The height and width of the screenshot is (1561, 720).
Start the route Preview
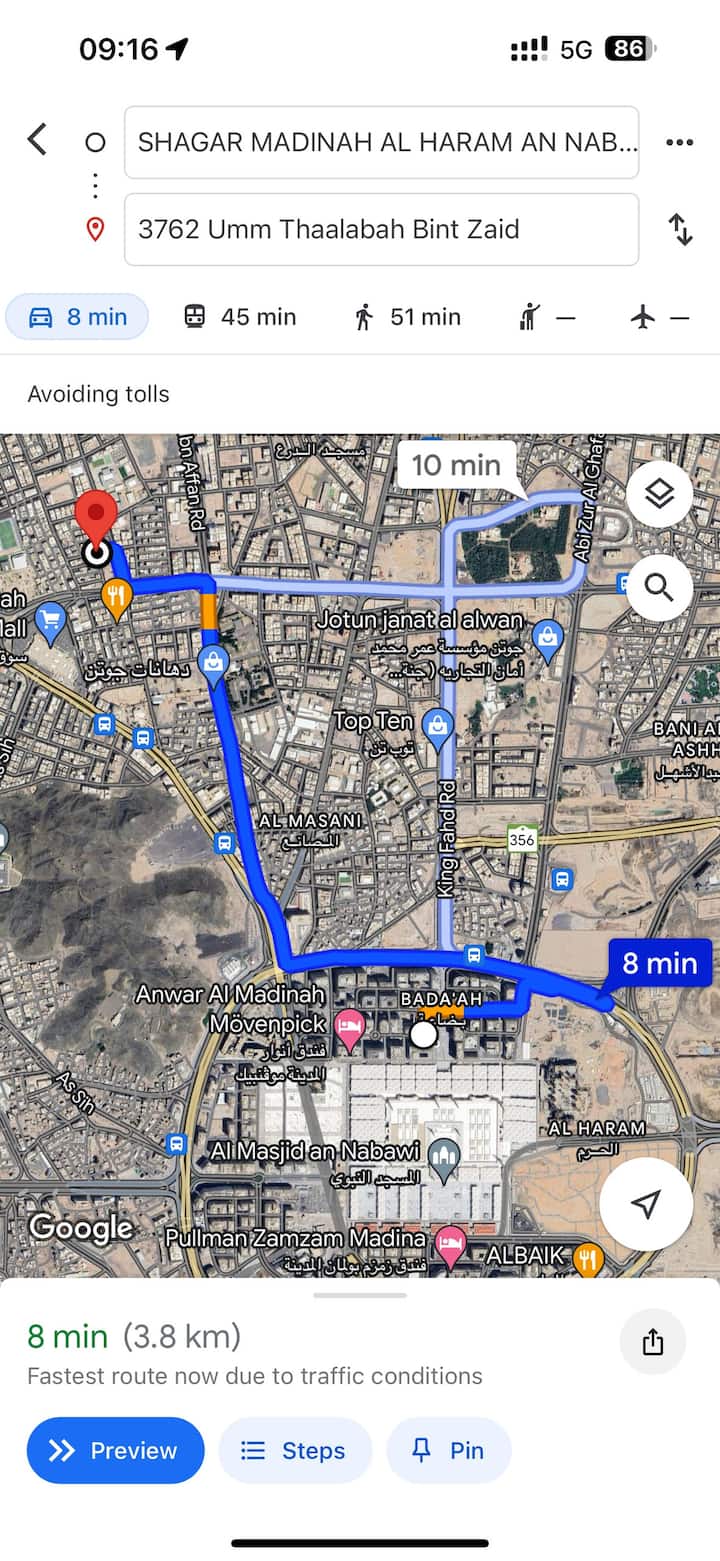[x=115, y=1450]
